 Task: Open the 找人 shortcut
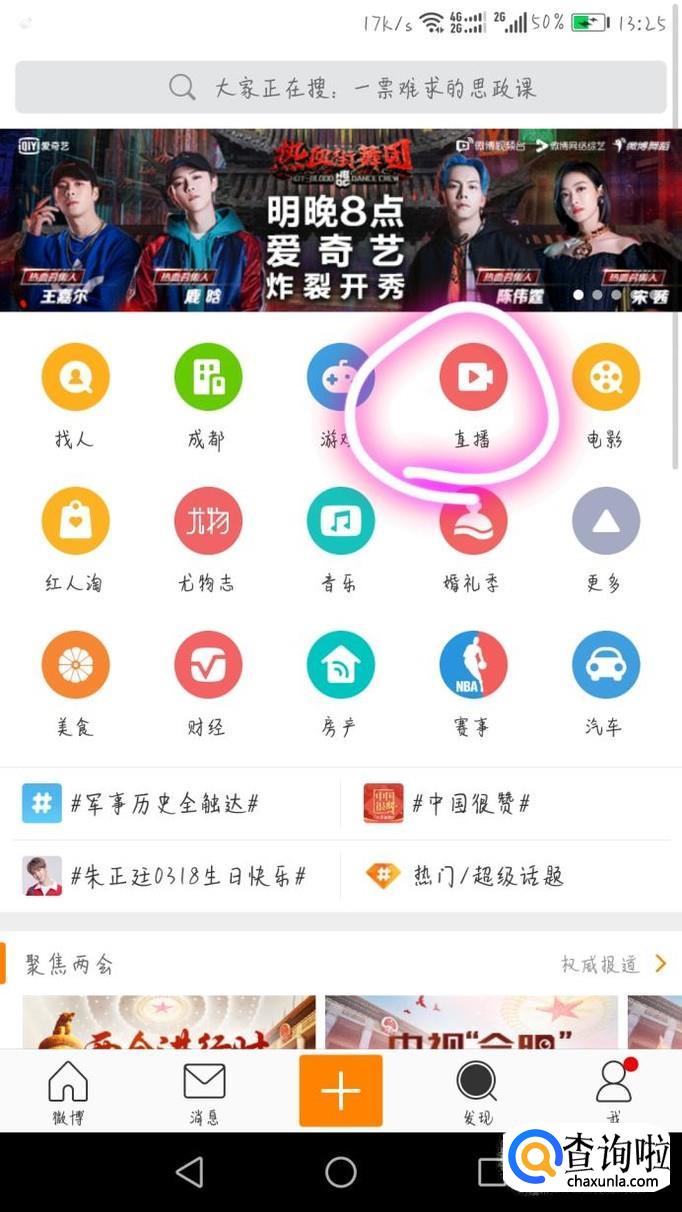coord(75,395)
